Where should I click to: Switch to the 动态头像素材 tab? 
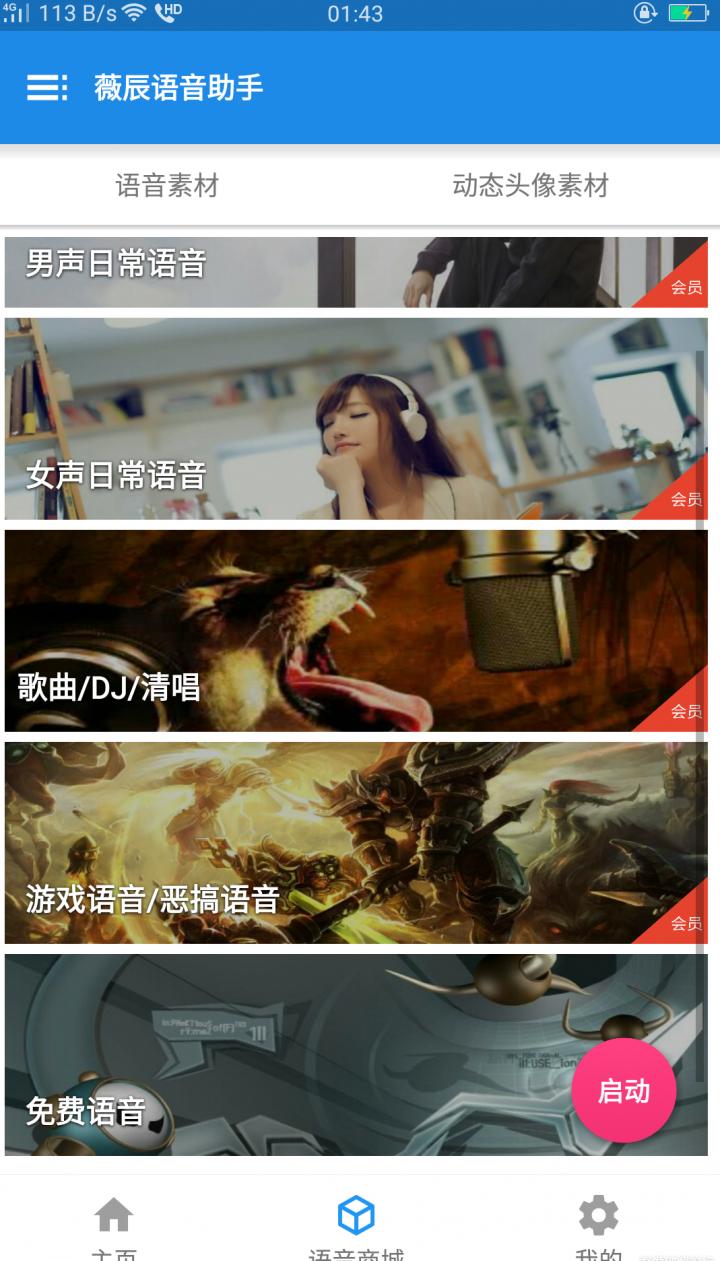pos(532,187)
